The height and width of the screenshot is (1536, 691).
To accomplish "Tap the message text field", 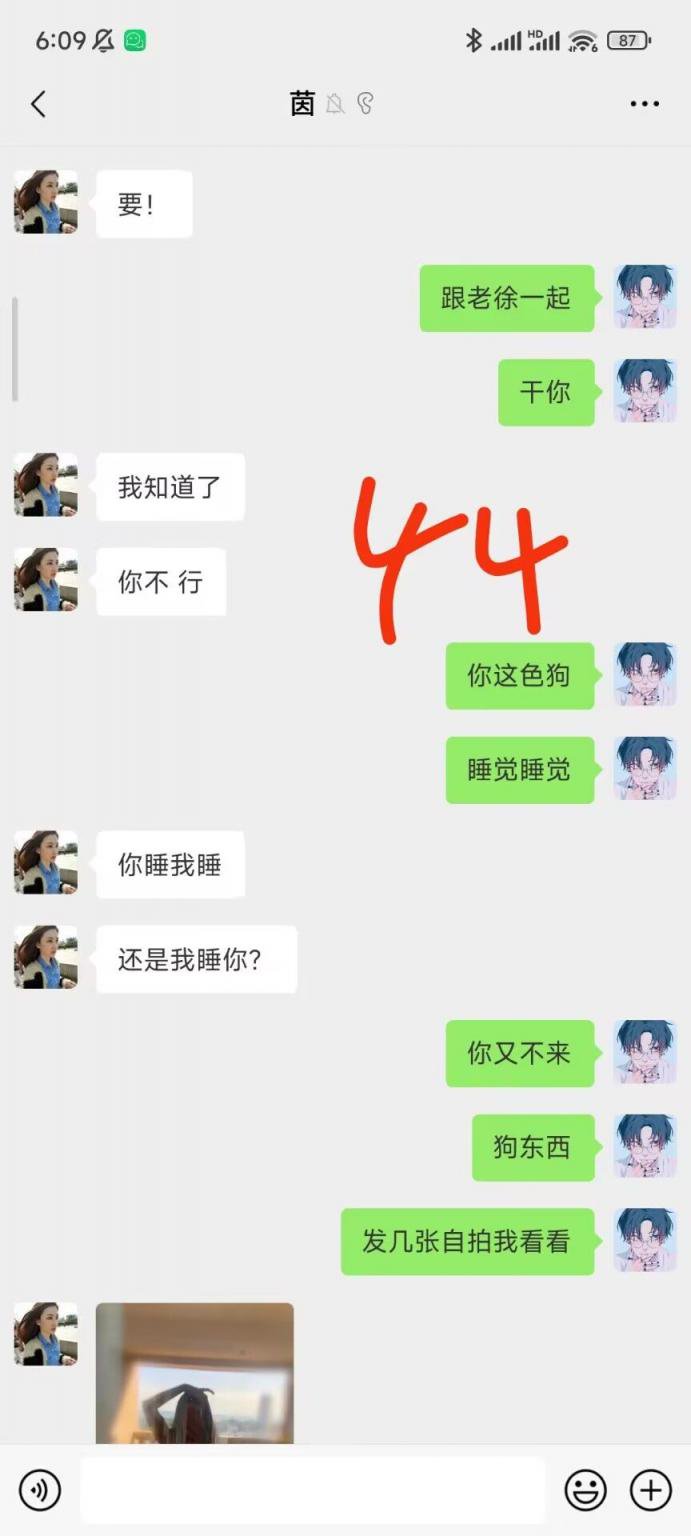I will pos(312,1490).
